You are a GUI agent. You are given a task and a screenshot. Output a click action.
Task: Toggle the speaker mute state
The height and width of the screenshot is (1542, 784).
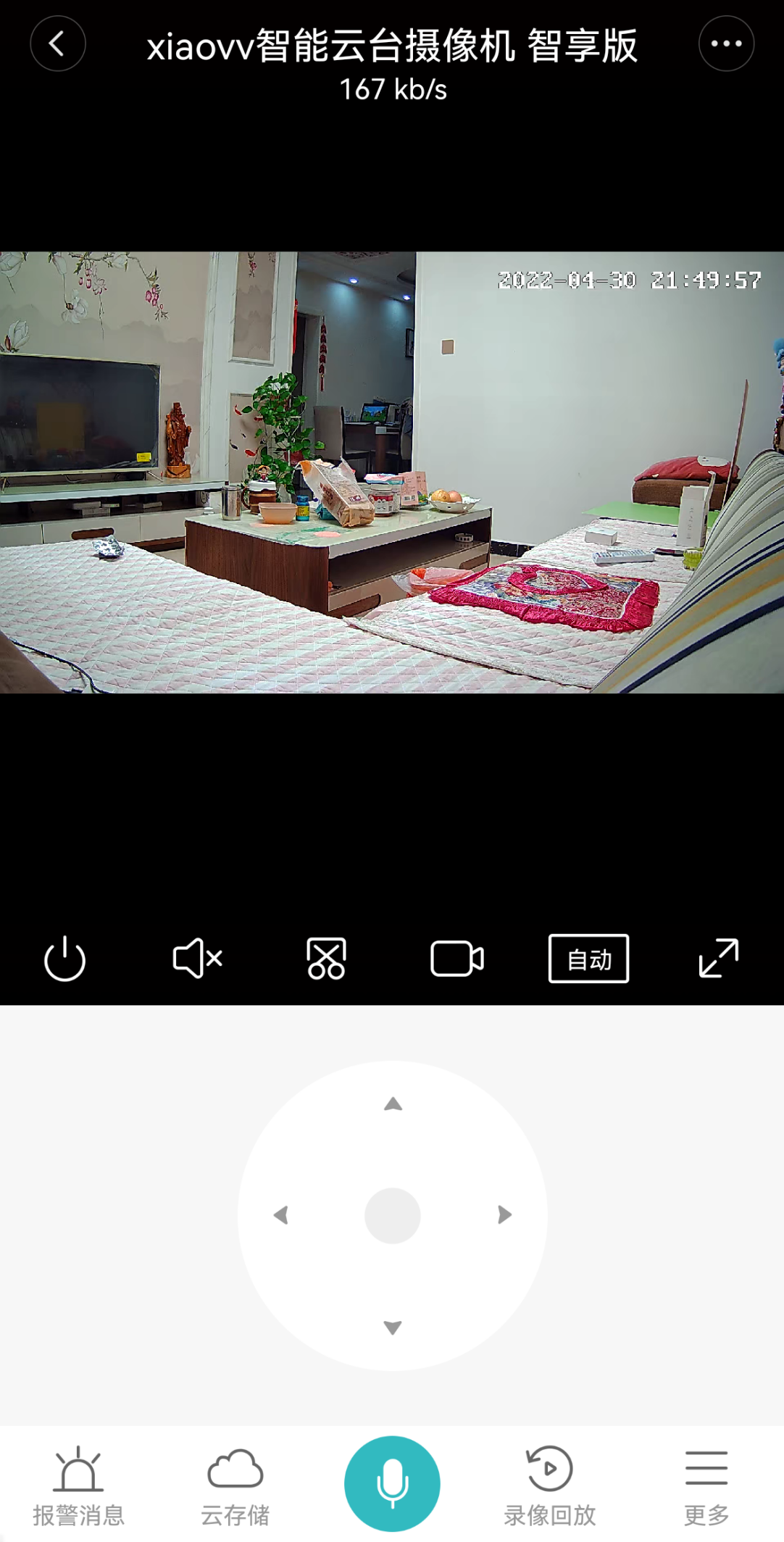pos(196,958)
